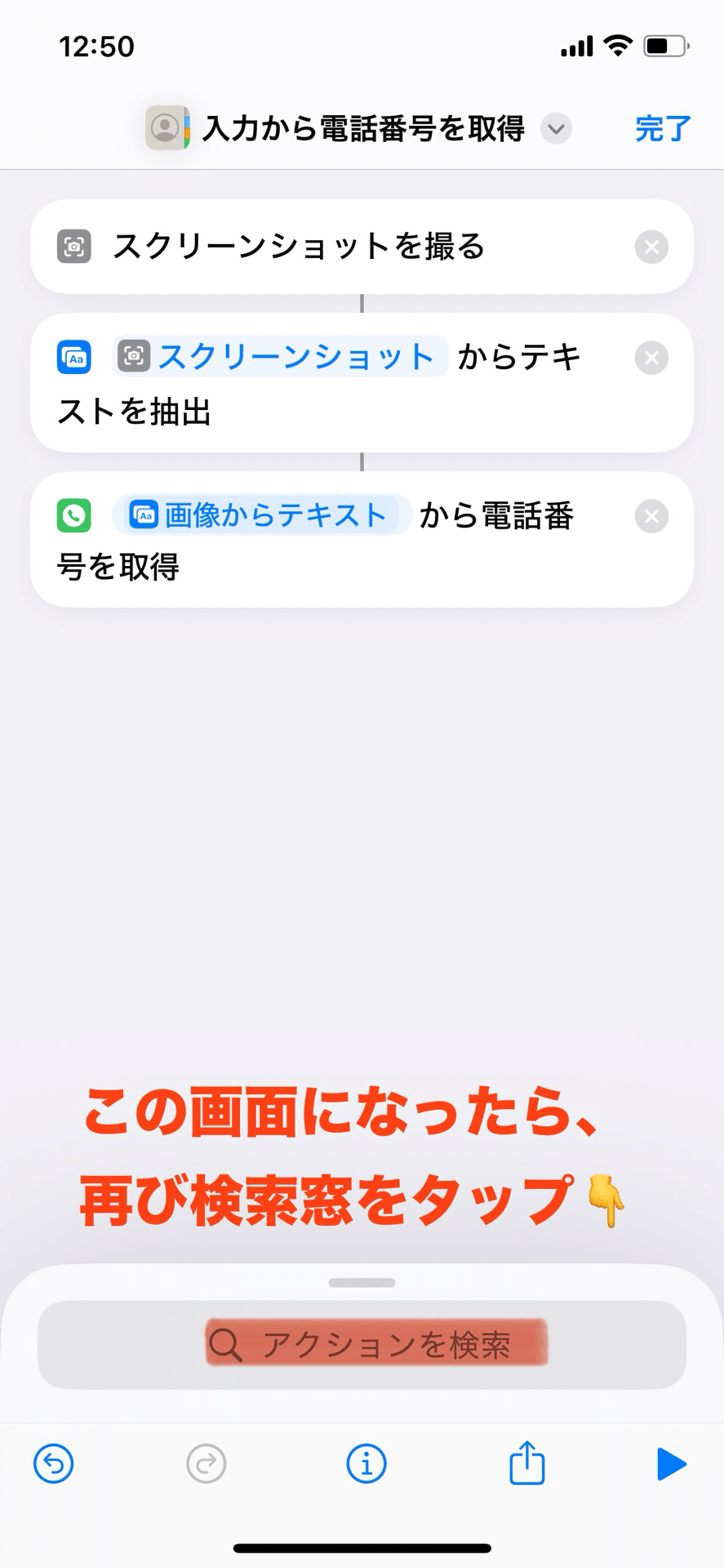Select the スクリーンショットを撮る action card
This screenshot has height=1568, width=724.
click(326, 247)
